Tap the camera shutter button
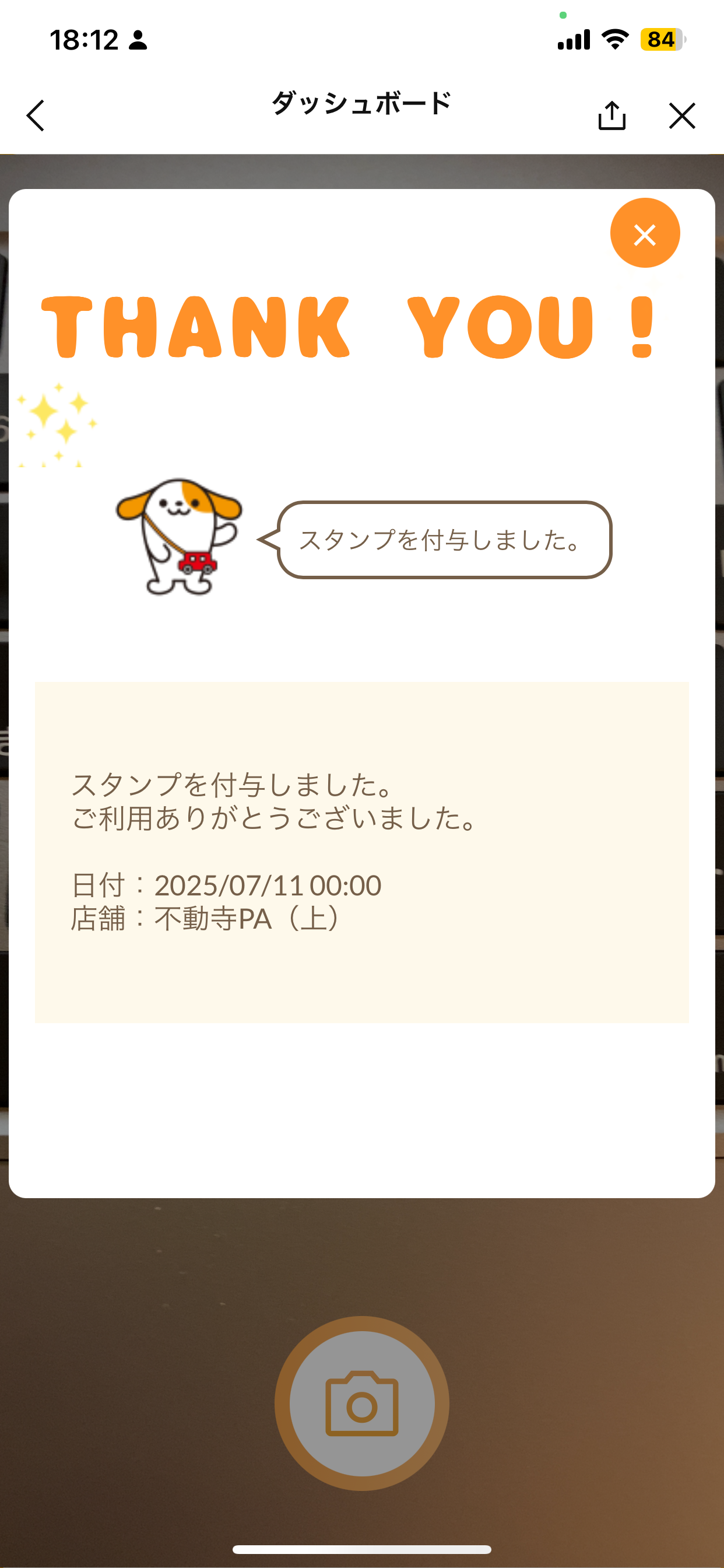Viewport: 724px width, 1568px height. 362,1403
